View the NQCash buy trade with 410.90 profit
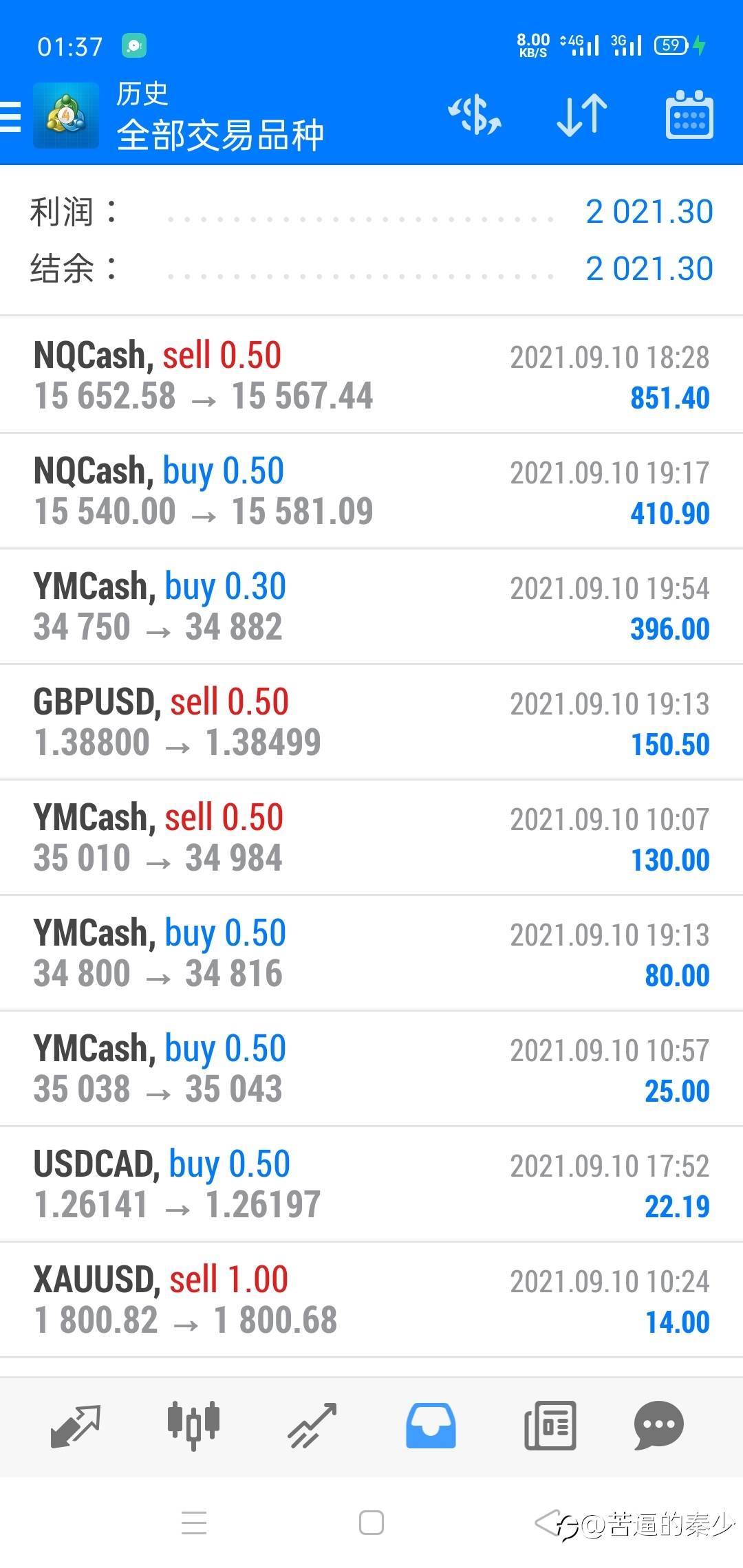This screenshot has width=743, height=1568. coord(371,491)
